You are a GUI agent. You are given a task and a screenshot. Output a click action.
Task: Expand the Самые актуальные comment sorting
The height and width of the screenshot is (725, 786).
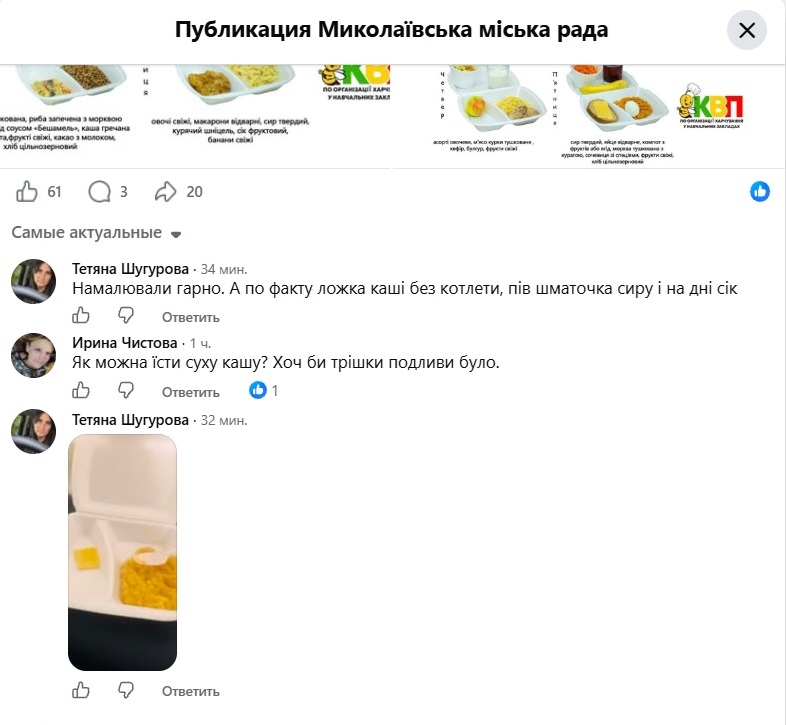pos(96,233)
